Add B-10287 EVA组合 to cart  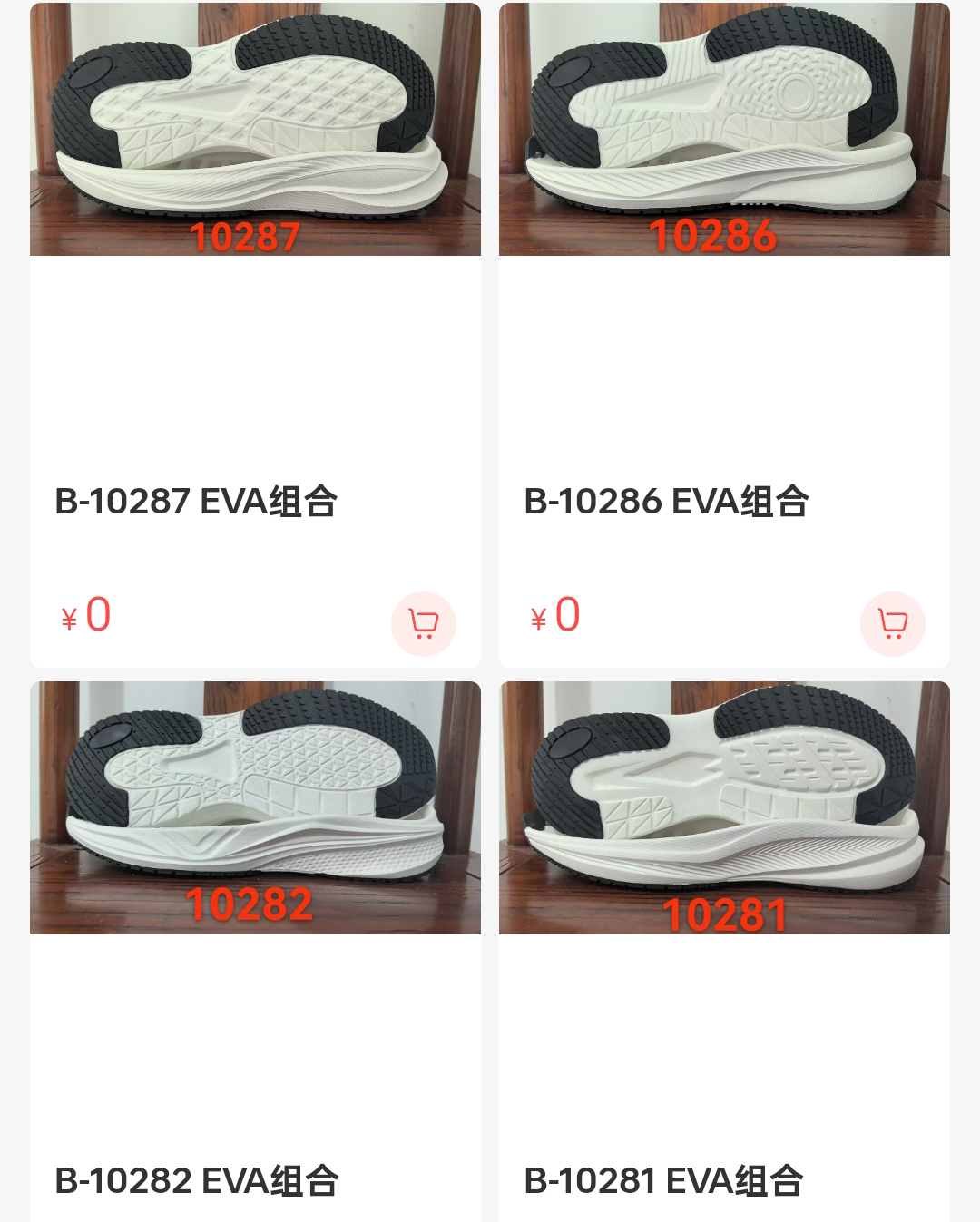[423, 624]
